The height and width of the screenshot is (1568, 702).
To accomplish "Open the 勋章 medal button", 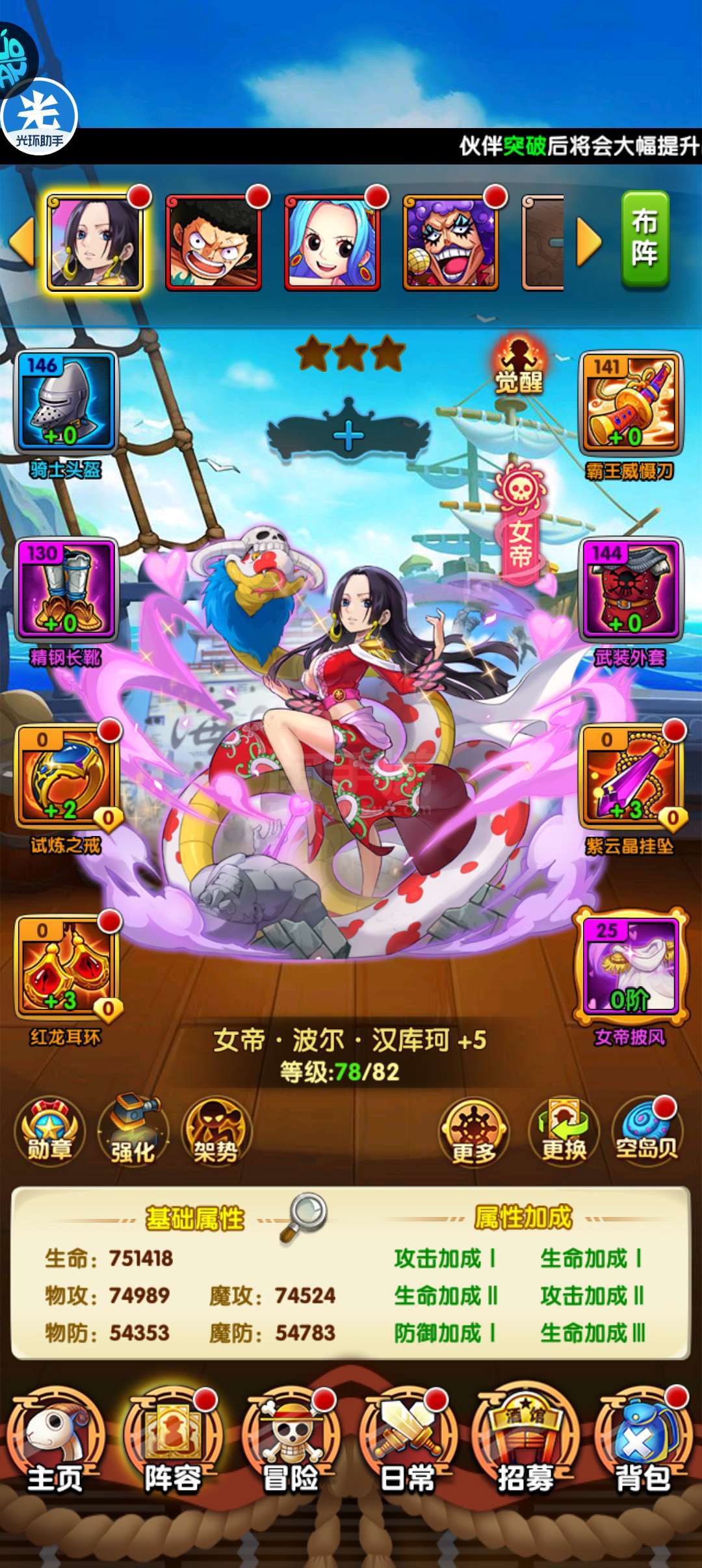I will point(49,1132).
